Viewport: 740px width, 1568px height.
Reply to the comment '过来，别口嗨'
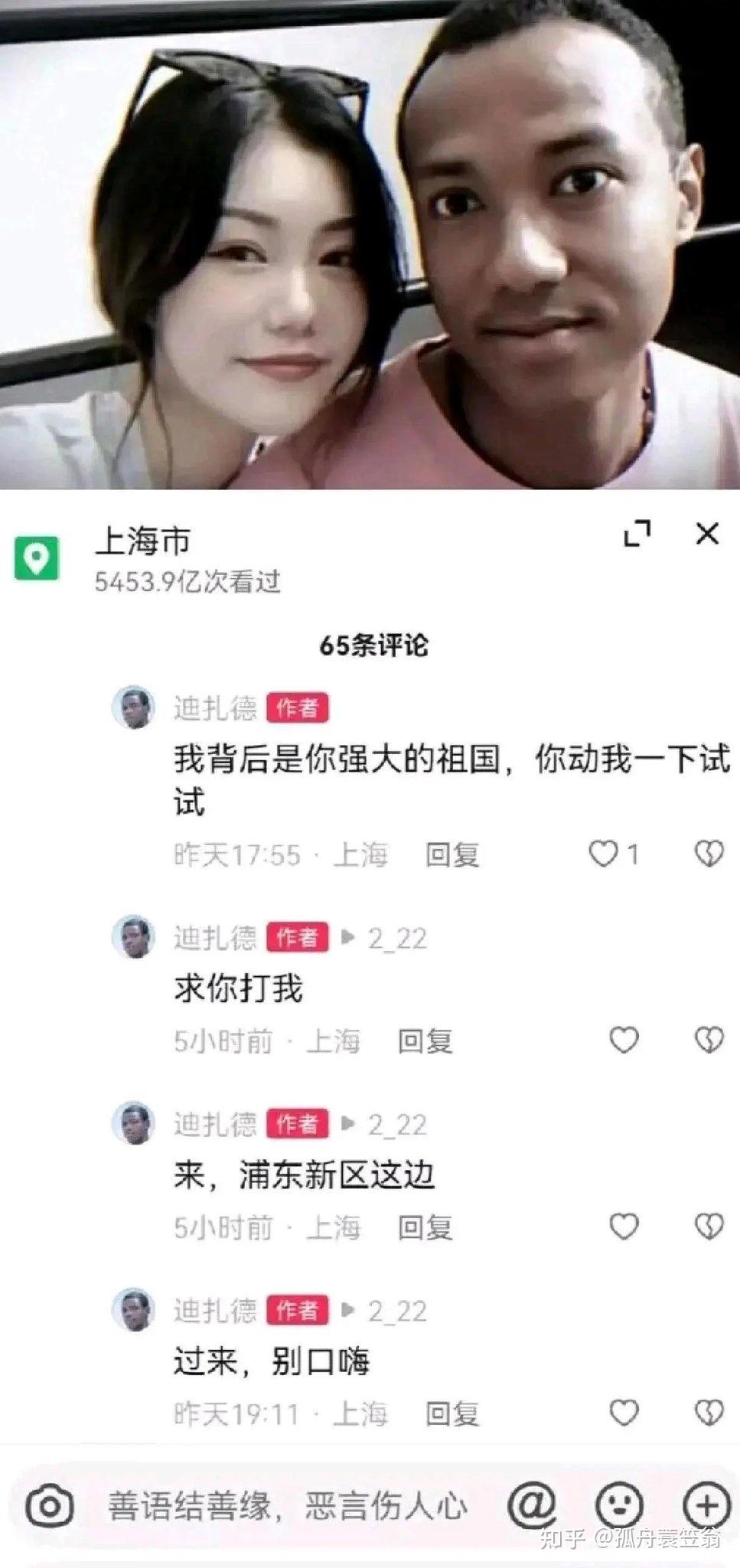[451, 1414]
